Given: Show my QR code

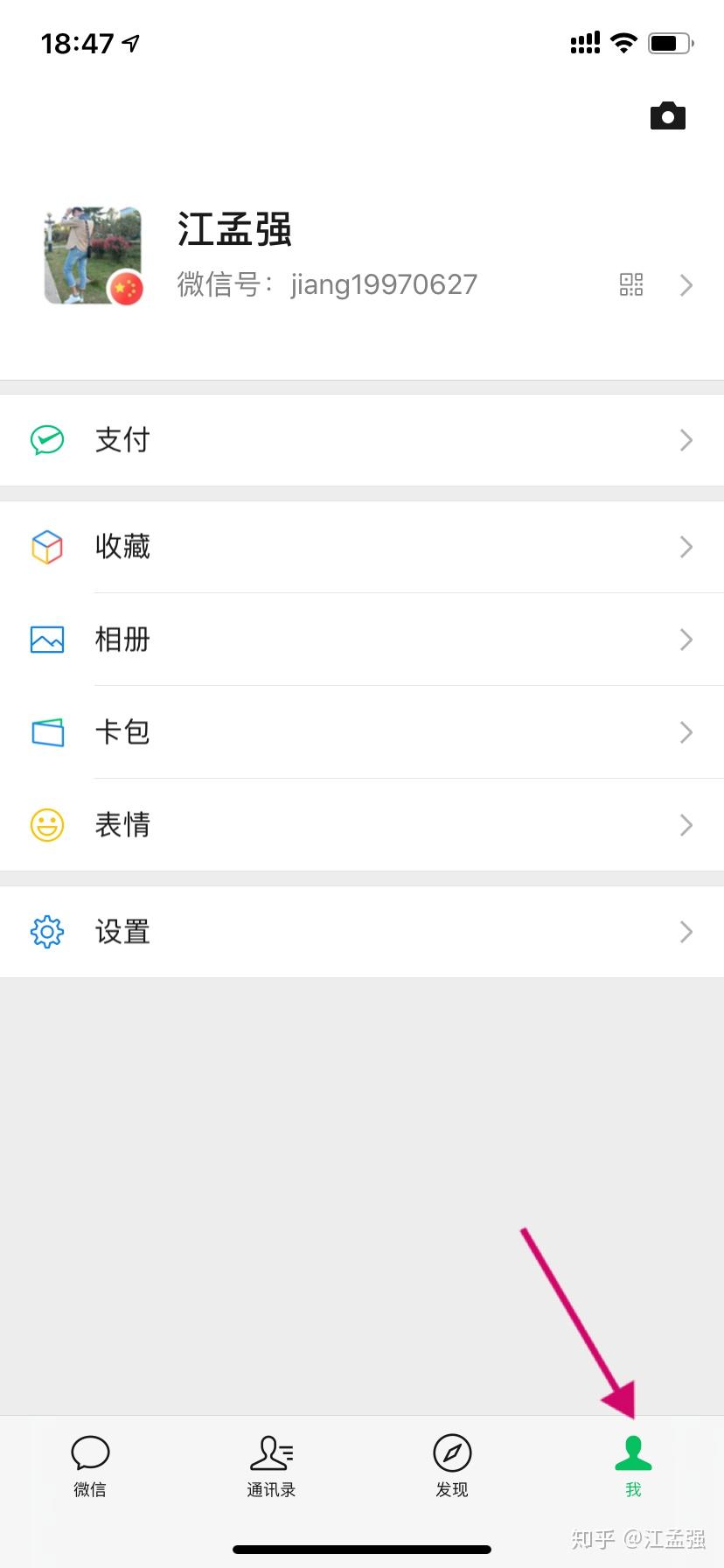Looking at the screenshot, I should pos(631,284).
